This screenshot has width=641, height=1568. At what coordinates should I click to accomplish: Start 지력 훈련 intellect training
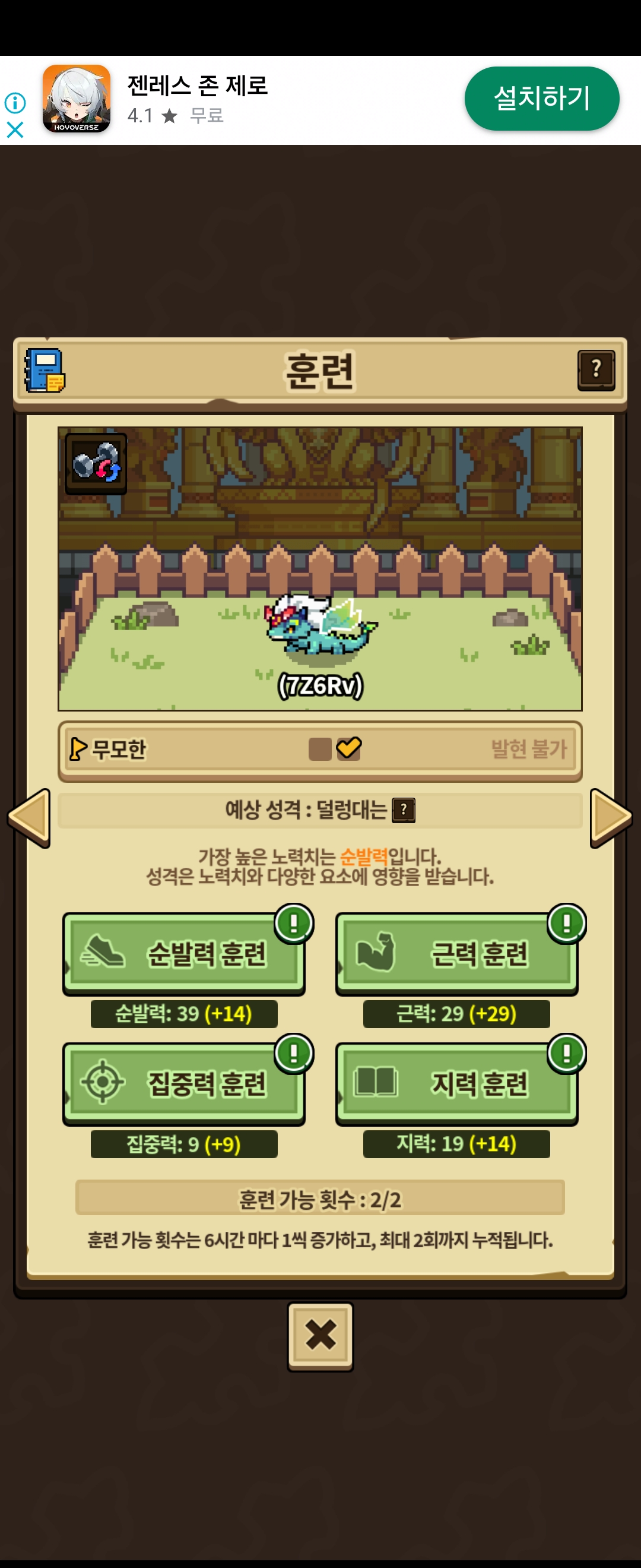[x=456, y=1083]
